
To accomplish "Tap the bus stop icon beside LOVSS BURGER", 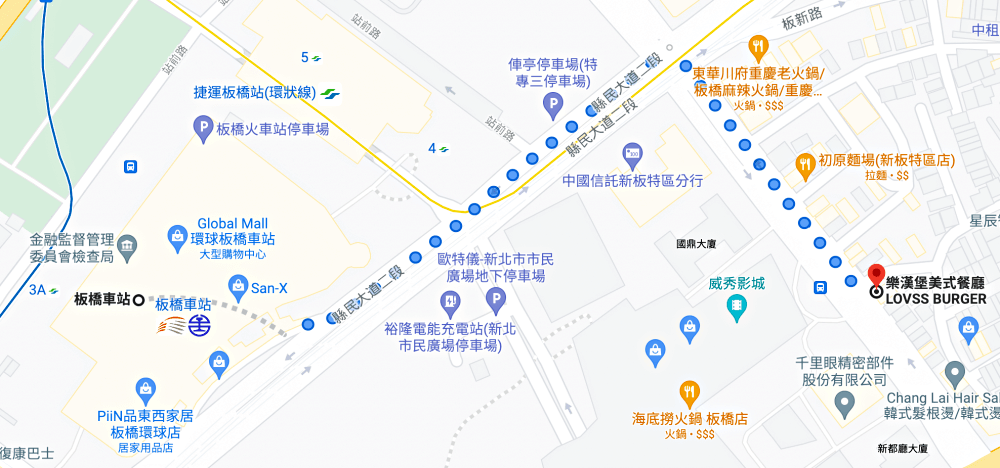I will point(820,287).
